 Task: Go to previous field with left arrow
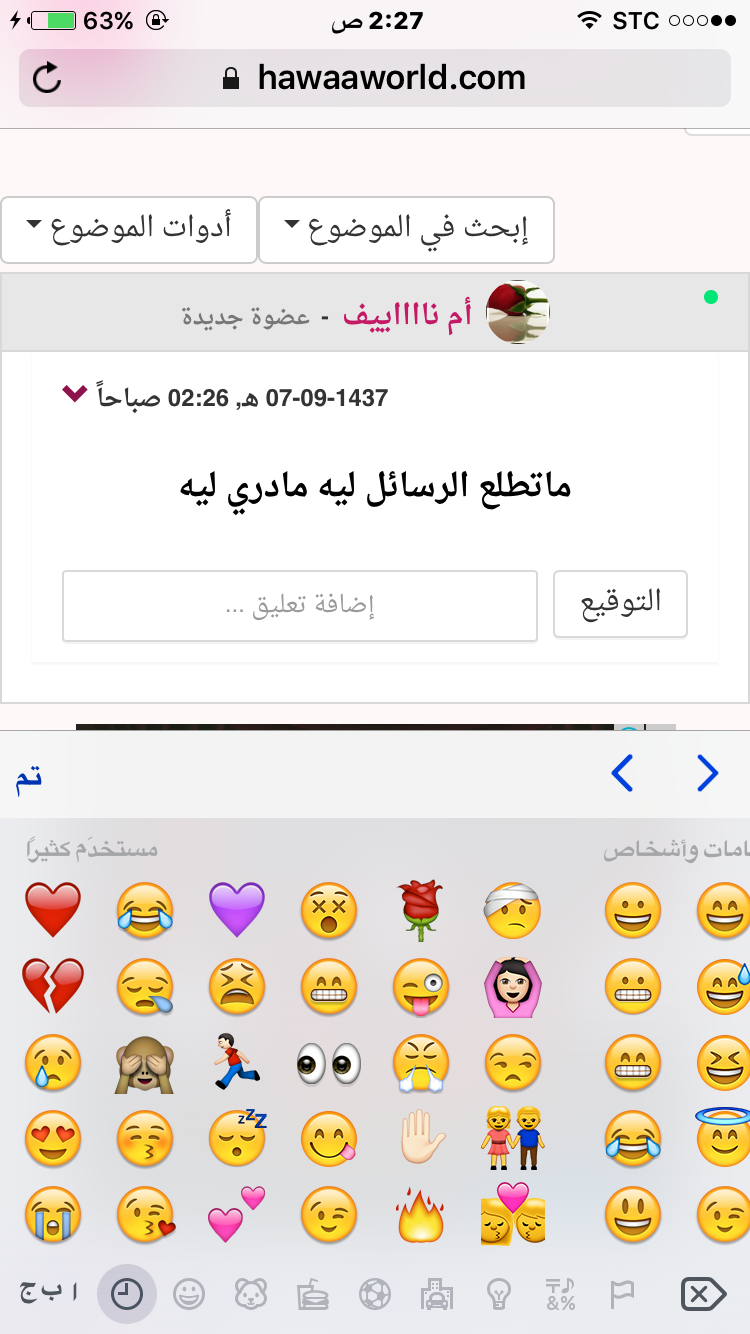pyautogui.click(x=622, y=774)
